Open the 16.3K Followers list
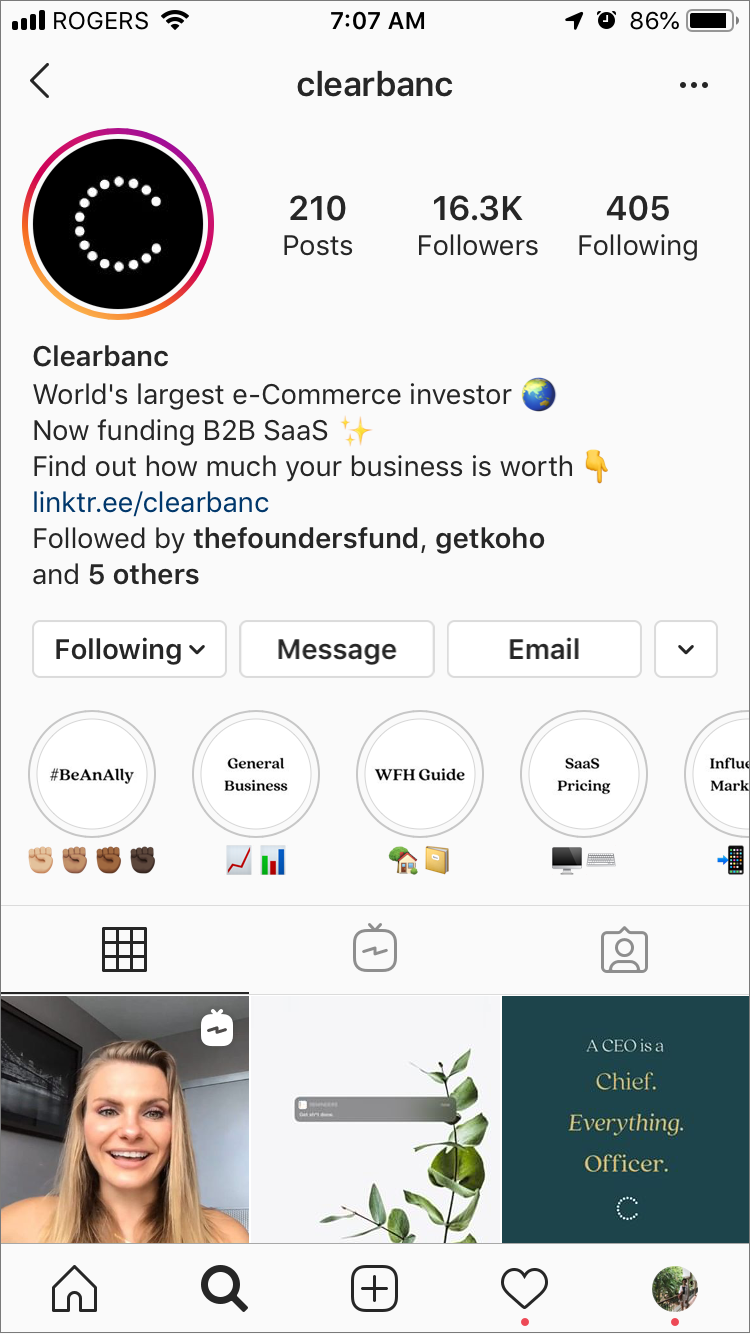750x1334 pixels. (x=477, y=226)
